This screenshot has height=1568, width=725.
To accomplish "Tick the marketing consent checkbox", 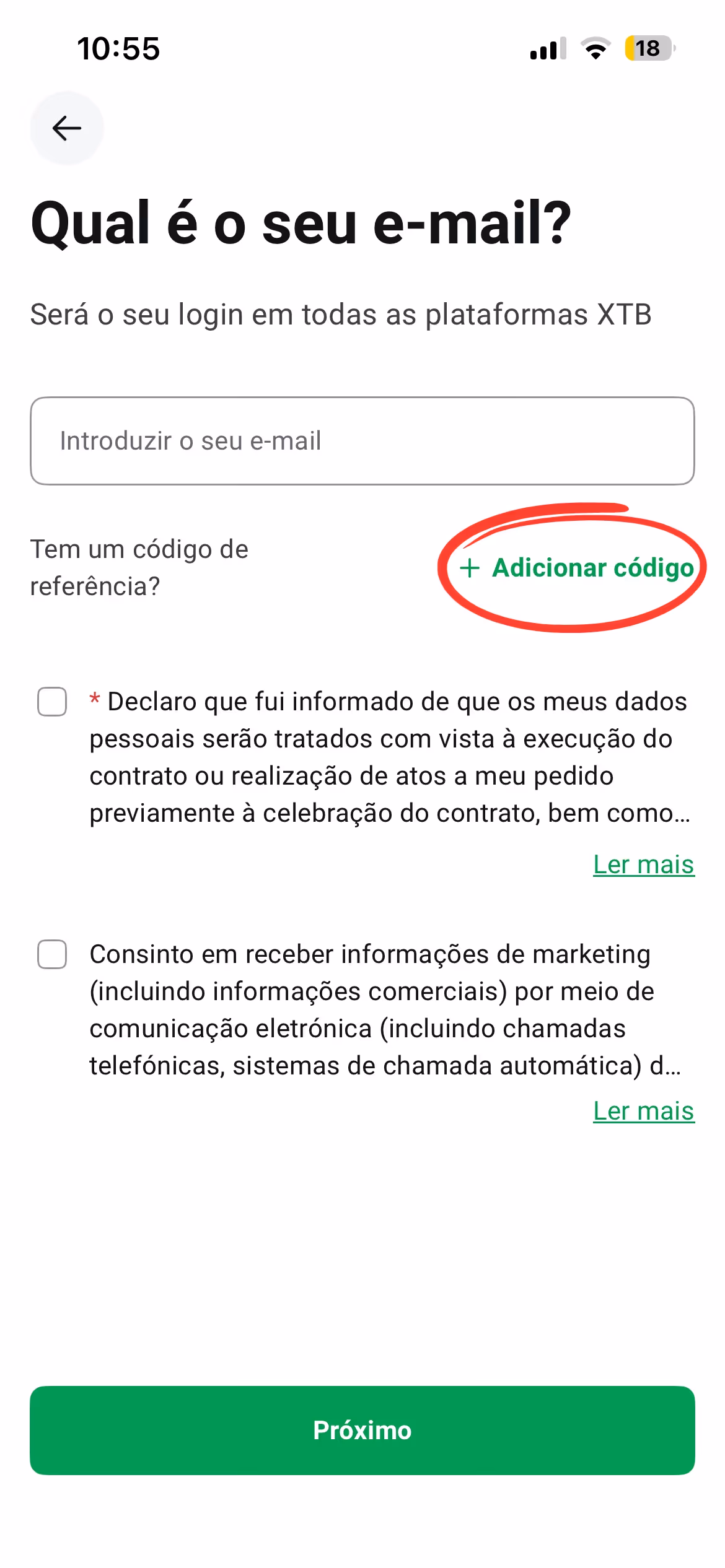I will (52, 954).
